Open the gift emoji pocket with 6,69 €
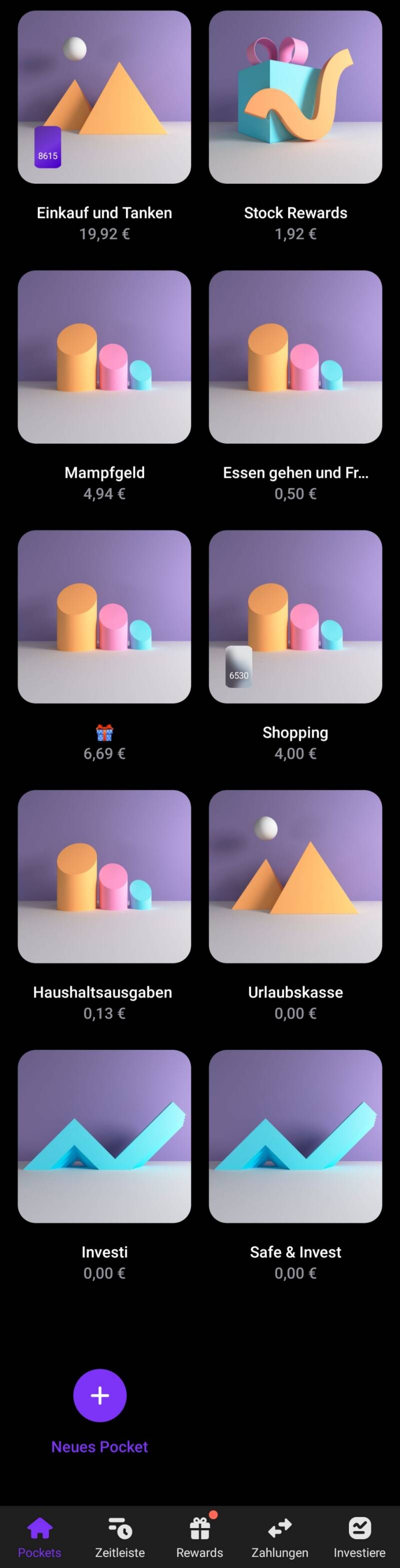This screenshot has height=1568, width=400. click(104, 617)
